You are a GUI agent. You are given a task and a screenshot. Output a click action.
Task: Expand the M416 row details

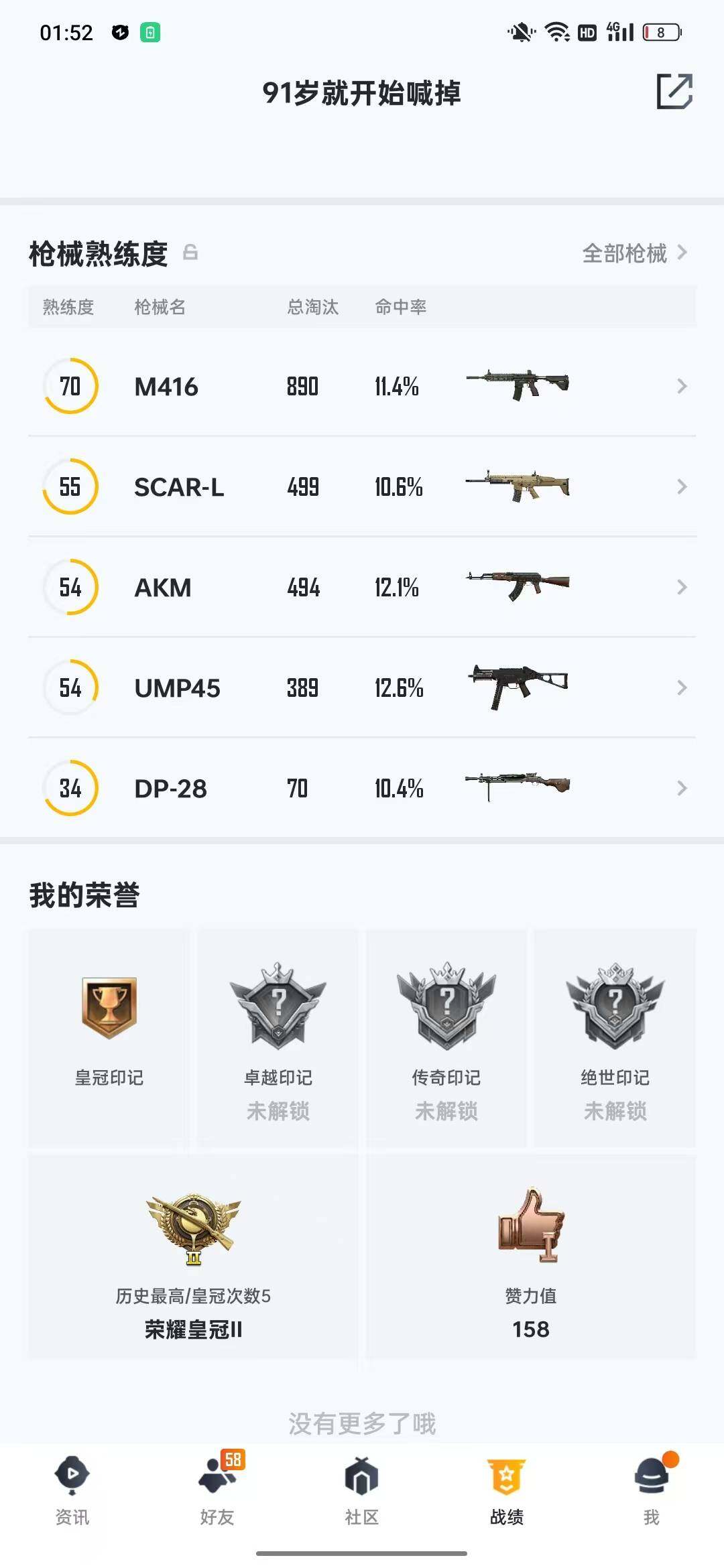coord(682,386)
